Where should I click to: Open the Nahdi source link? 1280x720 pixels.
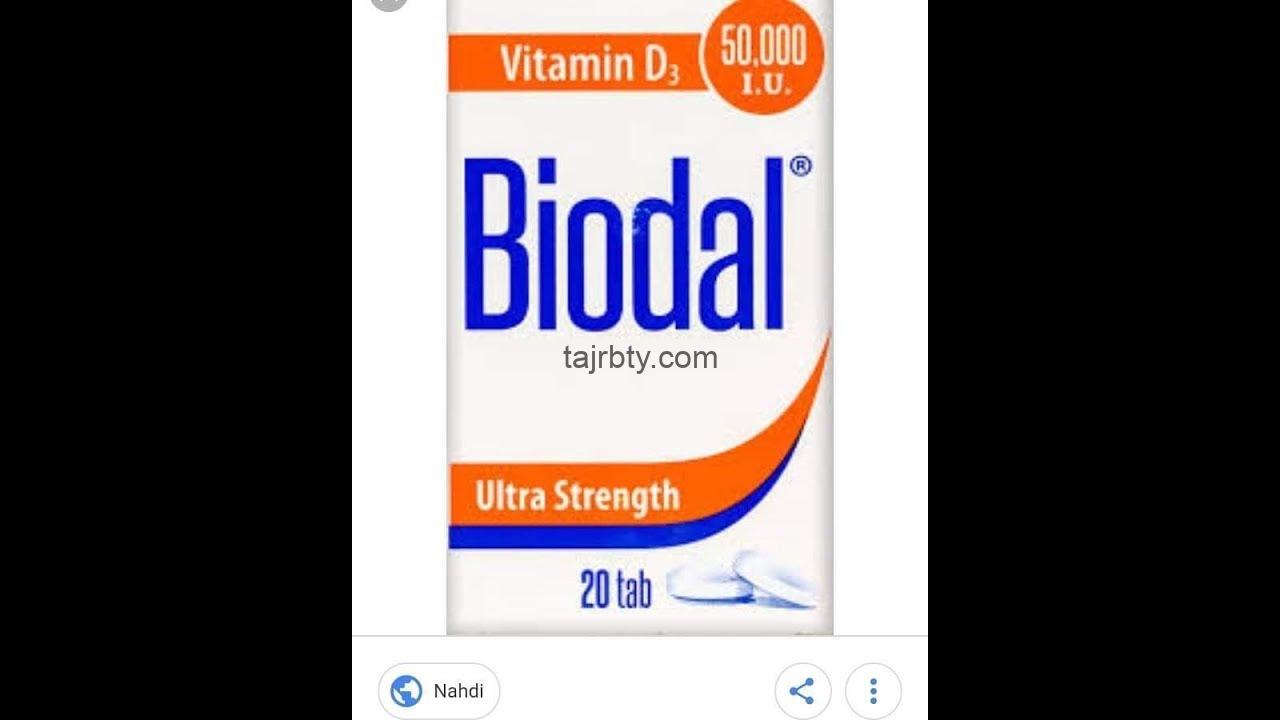click(x=439, y=691)
